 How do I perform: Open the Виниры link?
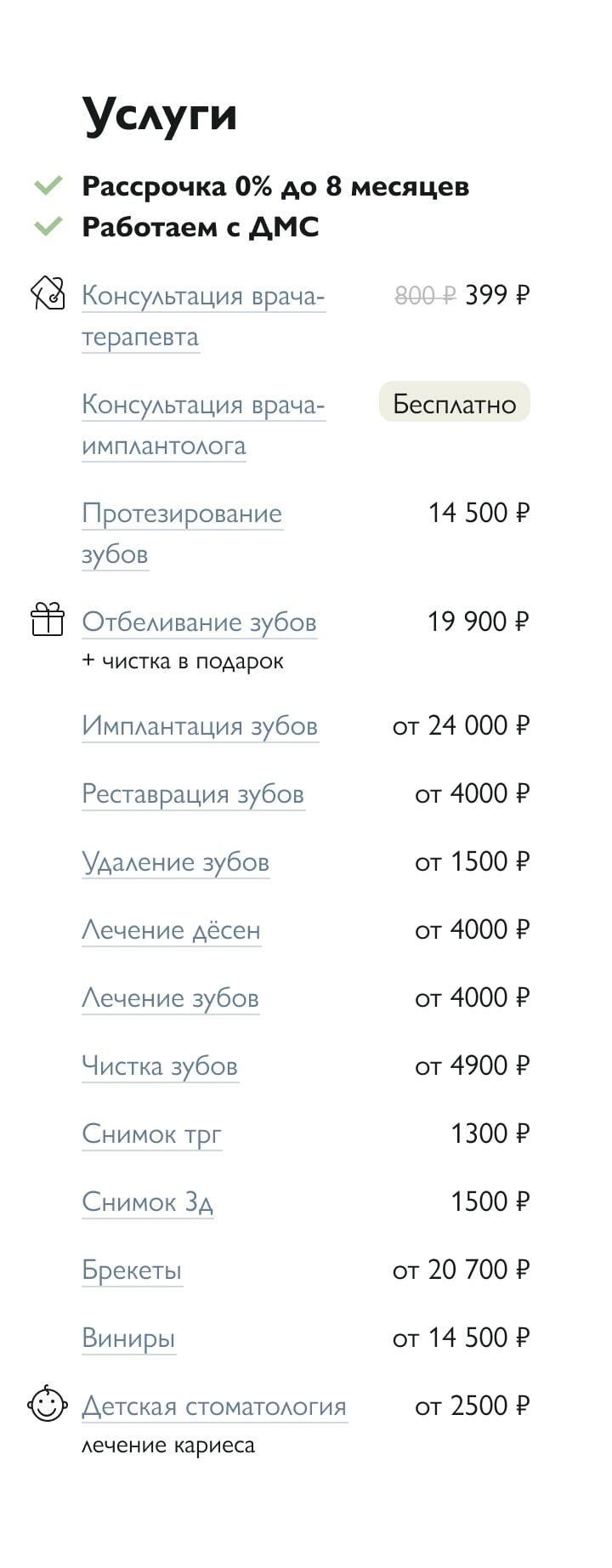pos(128,1338)
